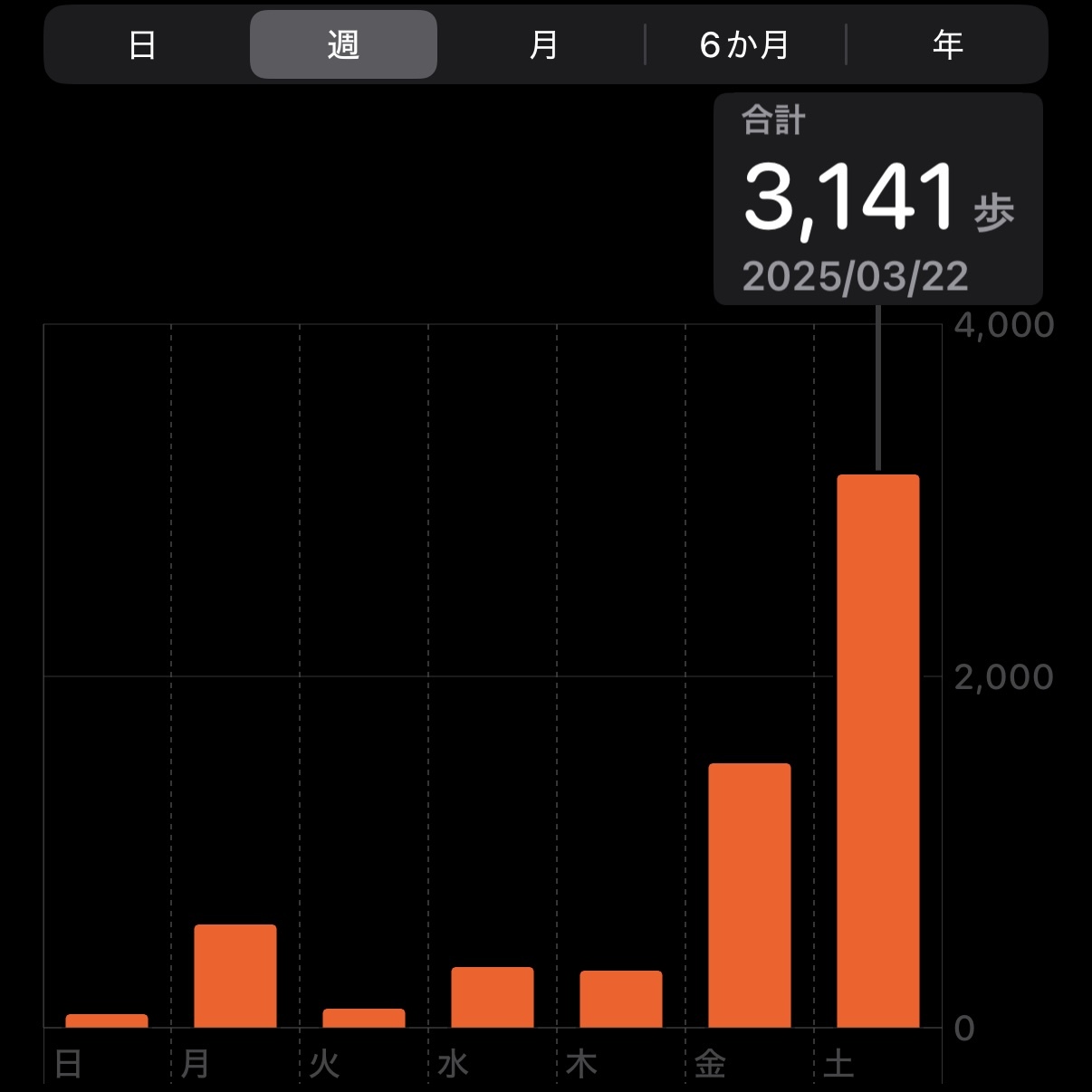The width and height of the screenshot is (1092, 1092).
Task: Switch to the 月 (month) view
Action: [543, 44]
